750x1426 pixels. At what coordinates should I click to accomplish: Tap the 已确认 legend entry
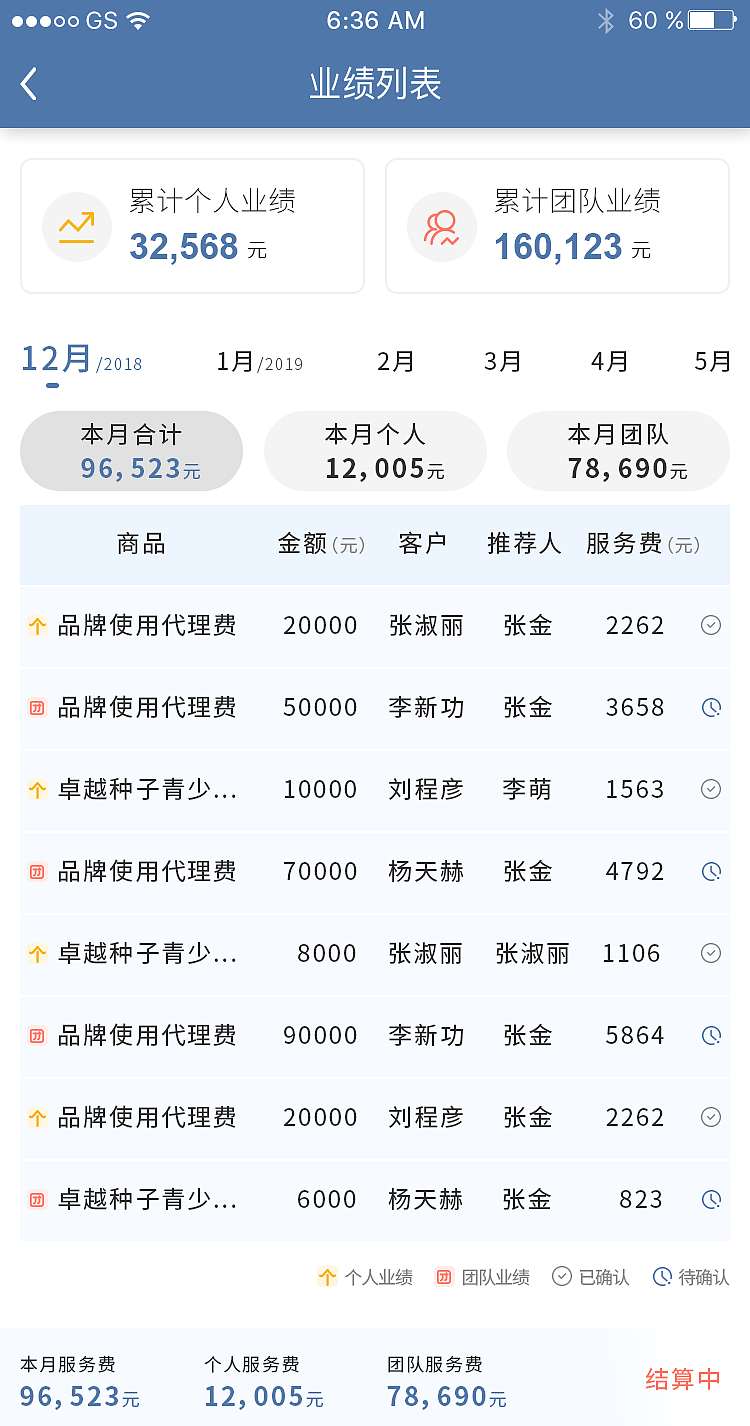tap(590, 1277)
